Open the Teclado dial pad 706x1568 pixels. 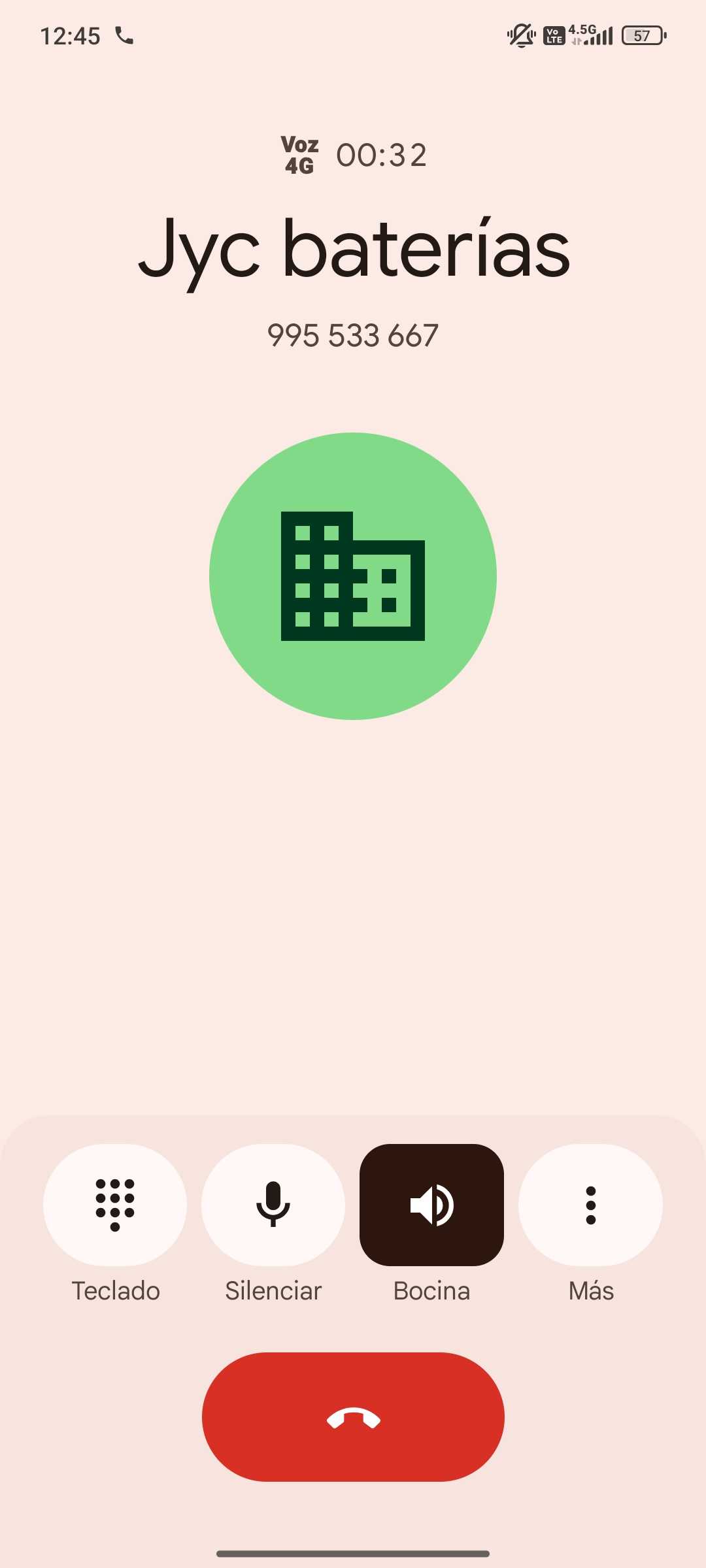coord(115,1204)
